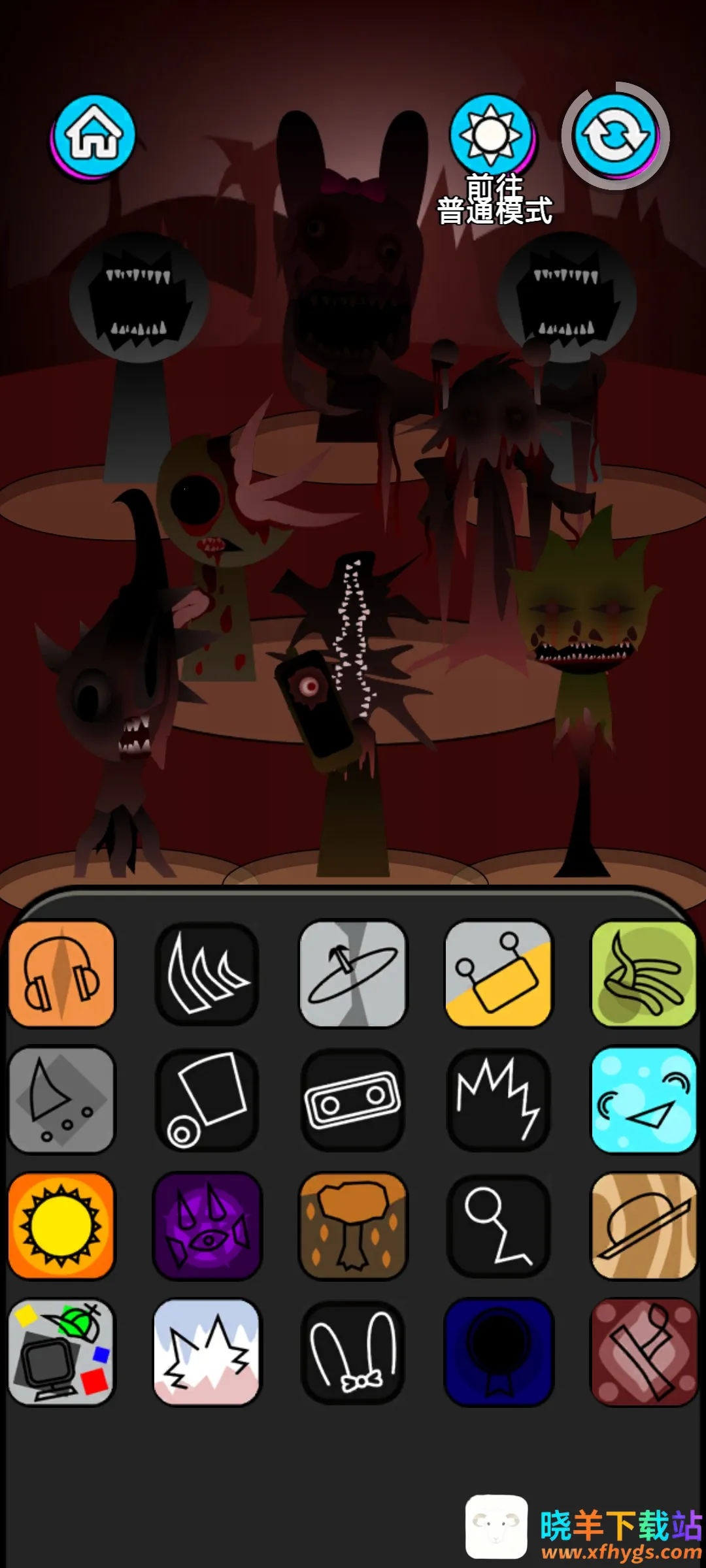This screenshot has width=706, height=1568.
Task: Reset the stage with the refresh button
Action: click(x=615, y=136)
